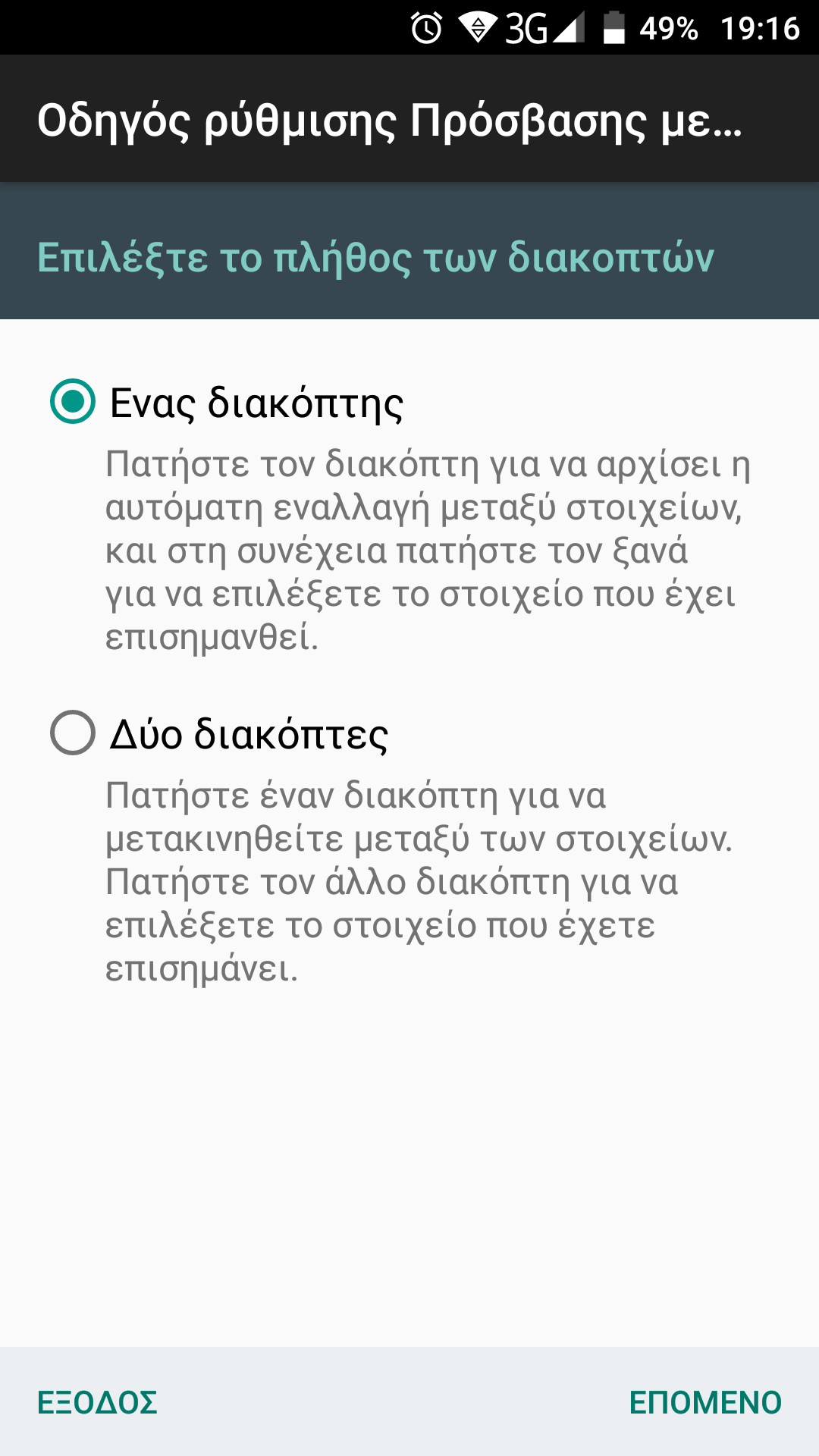Tap the ΕΞΟΔΟΣ button to exit
The width and height of the screenshot is (819, 1456).
click(97, 1403)
